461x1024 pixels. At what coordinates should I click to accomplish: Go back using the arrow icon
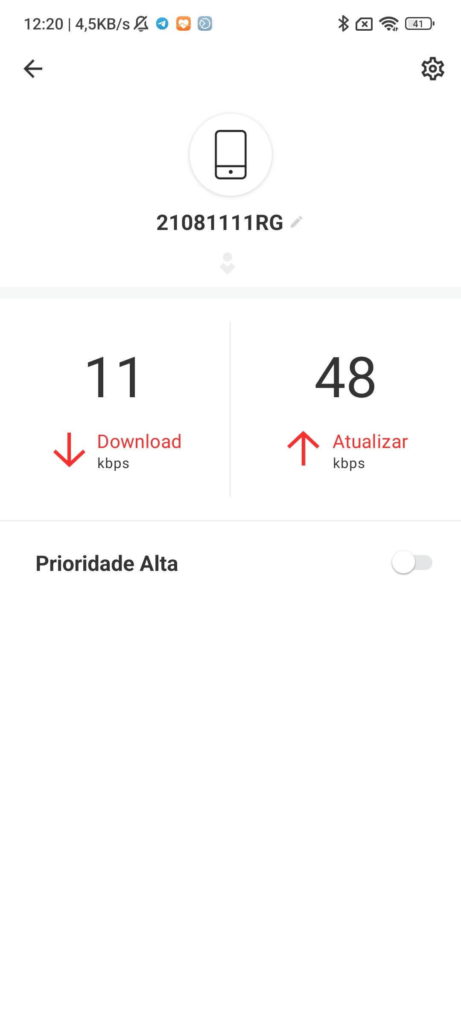tap(33, 69)
